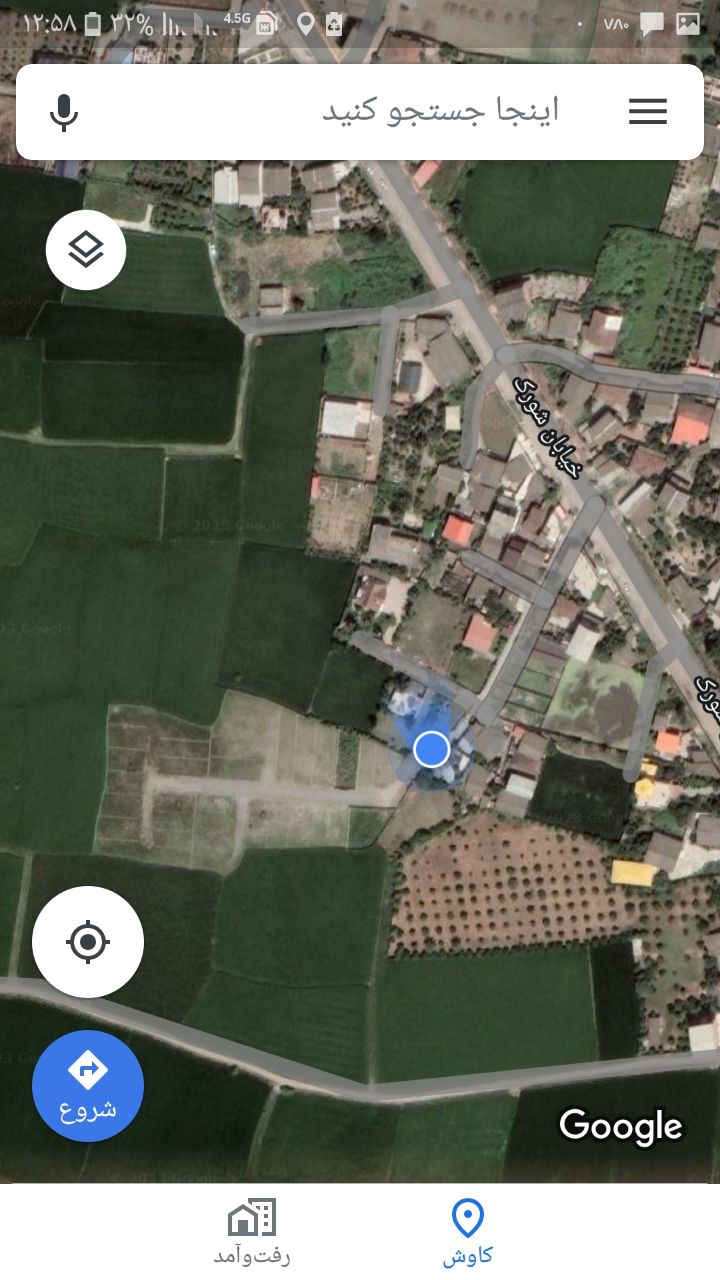Screen dimensions: 720x1280
Task: Open the map layers selector
Action: pos(86,250)
